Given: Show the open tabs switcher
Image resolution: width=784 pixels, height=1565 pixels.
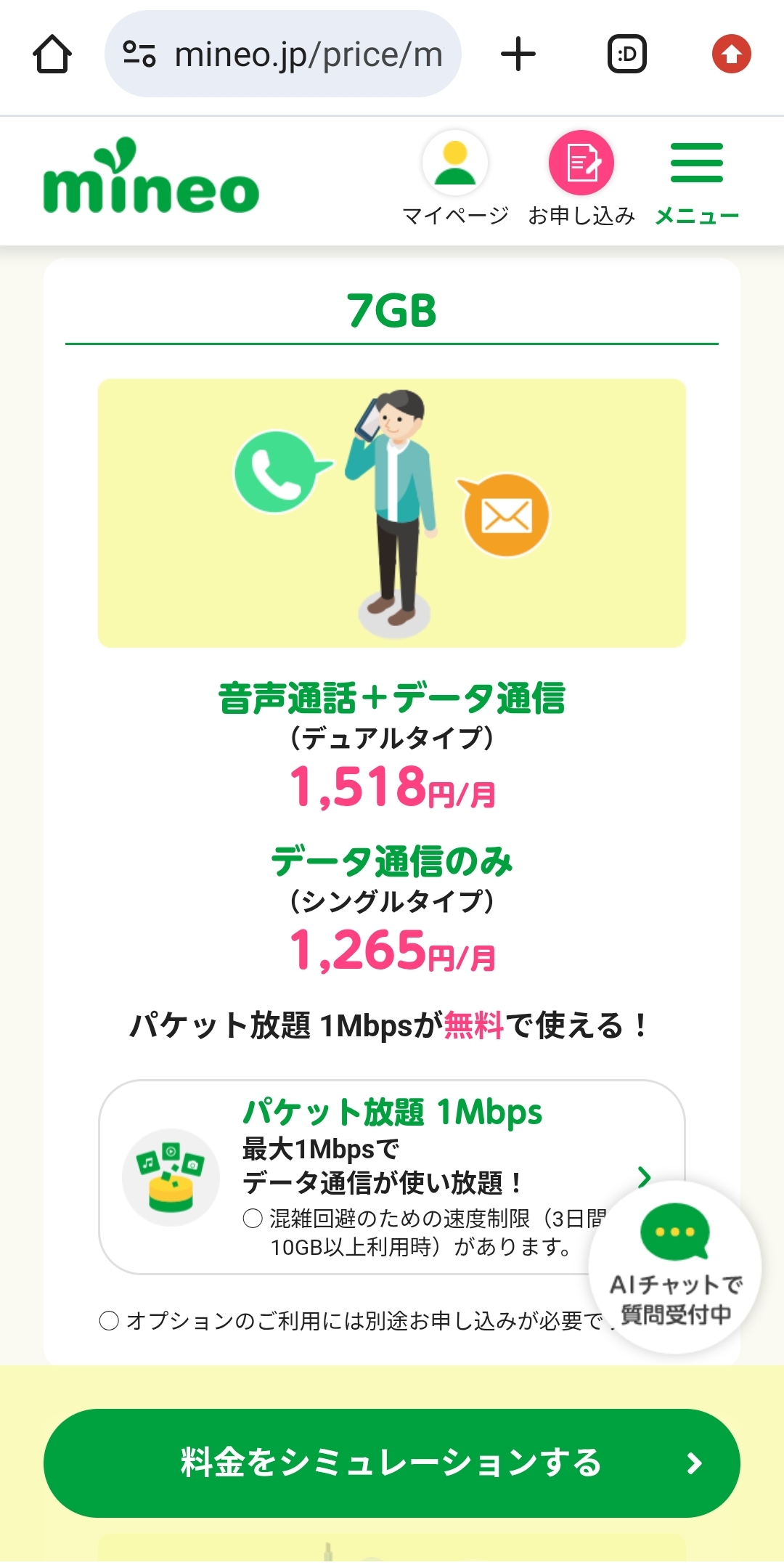Looking at the screenshot, I should coord(626,54).
